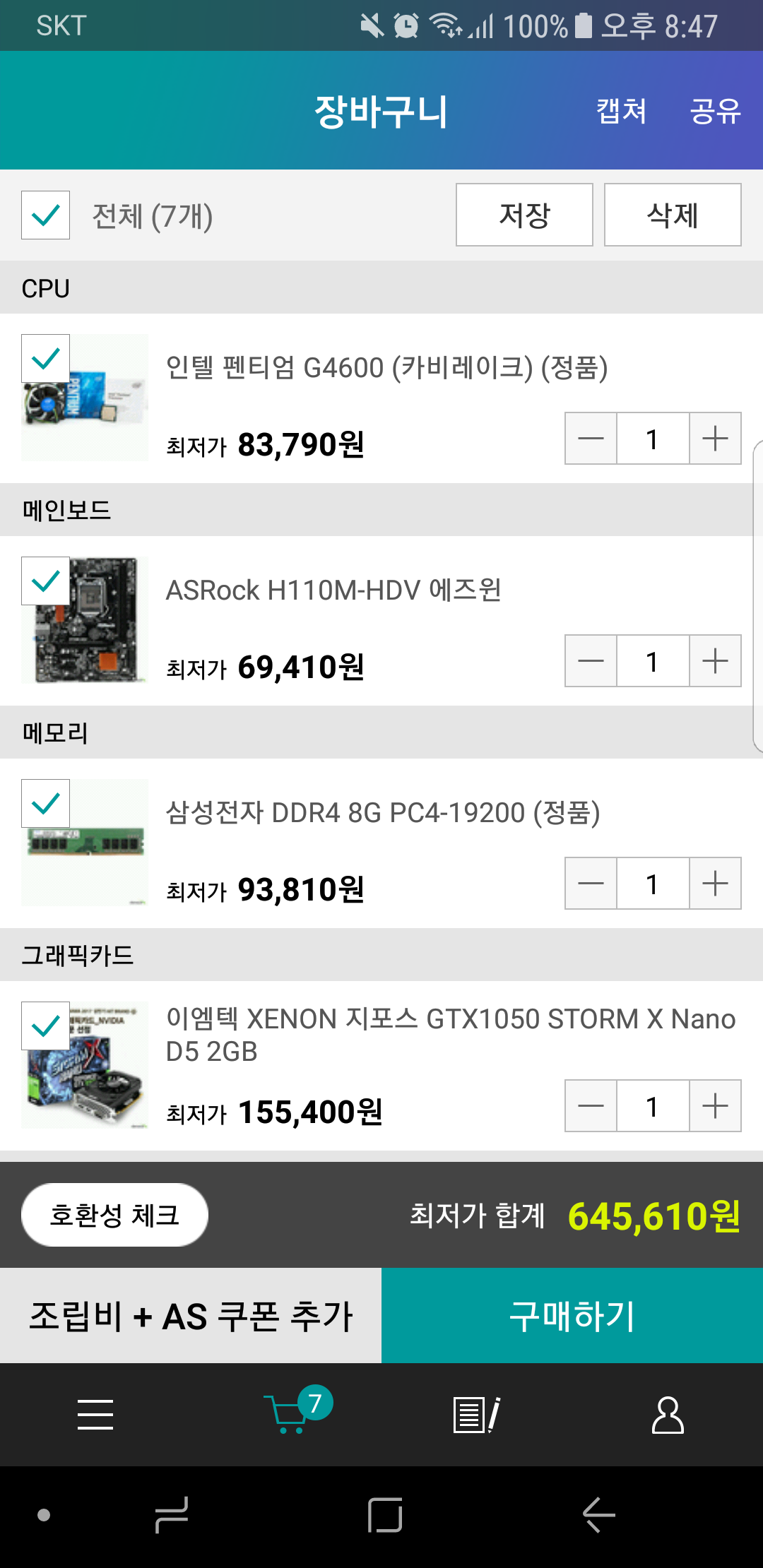
Task: Save the cart with 저장
Action: 524,215
